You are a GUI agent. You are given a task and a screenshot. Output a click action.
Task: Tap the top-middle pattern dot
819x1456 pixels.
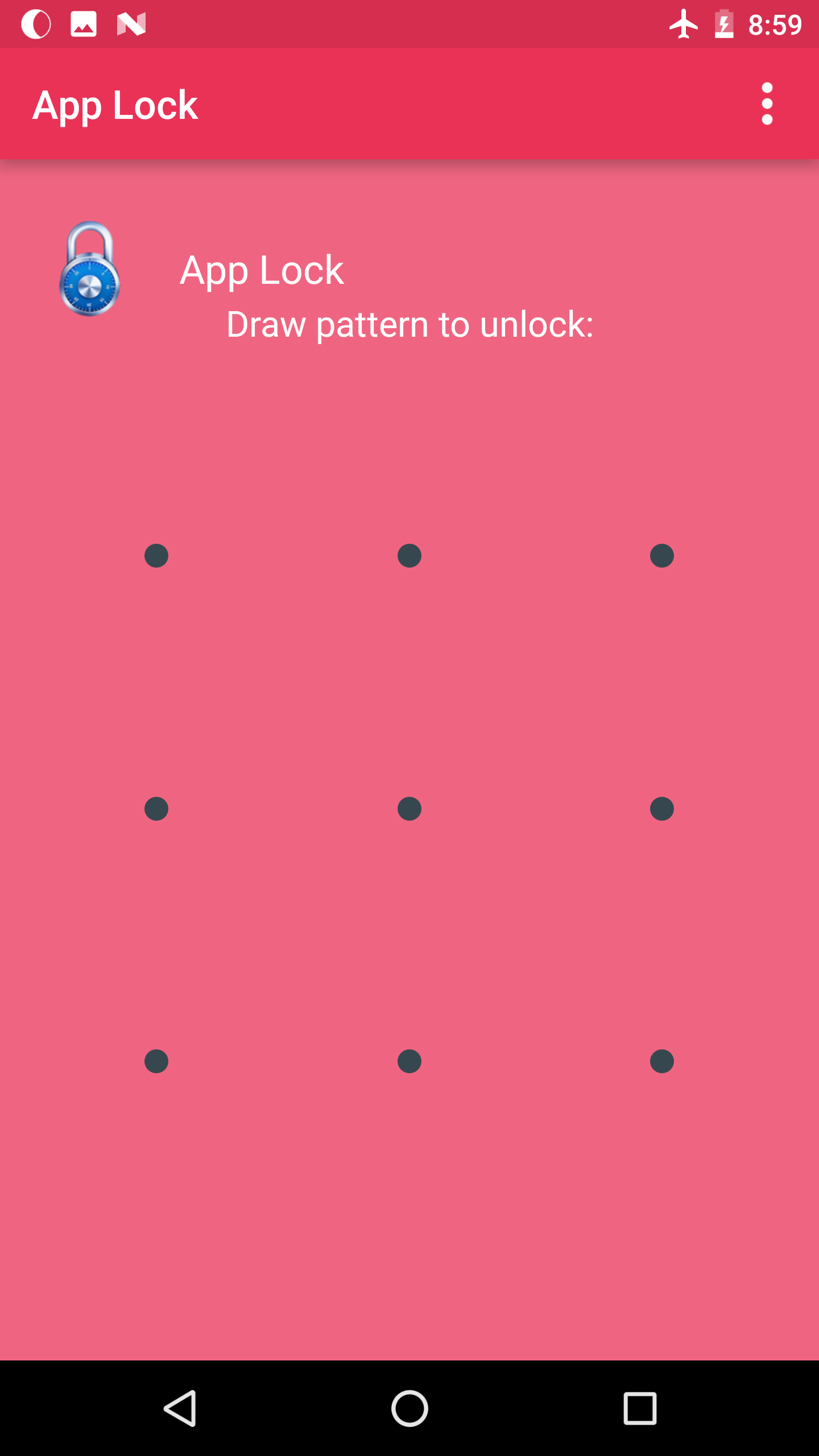tap(409, 556)
